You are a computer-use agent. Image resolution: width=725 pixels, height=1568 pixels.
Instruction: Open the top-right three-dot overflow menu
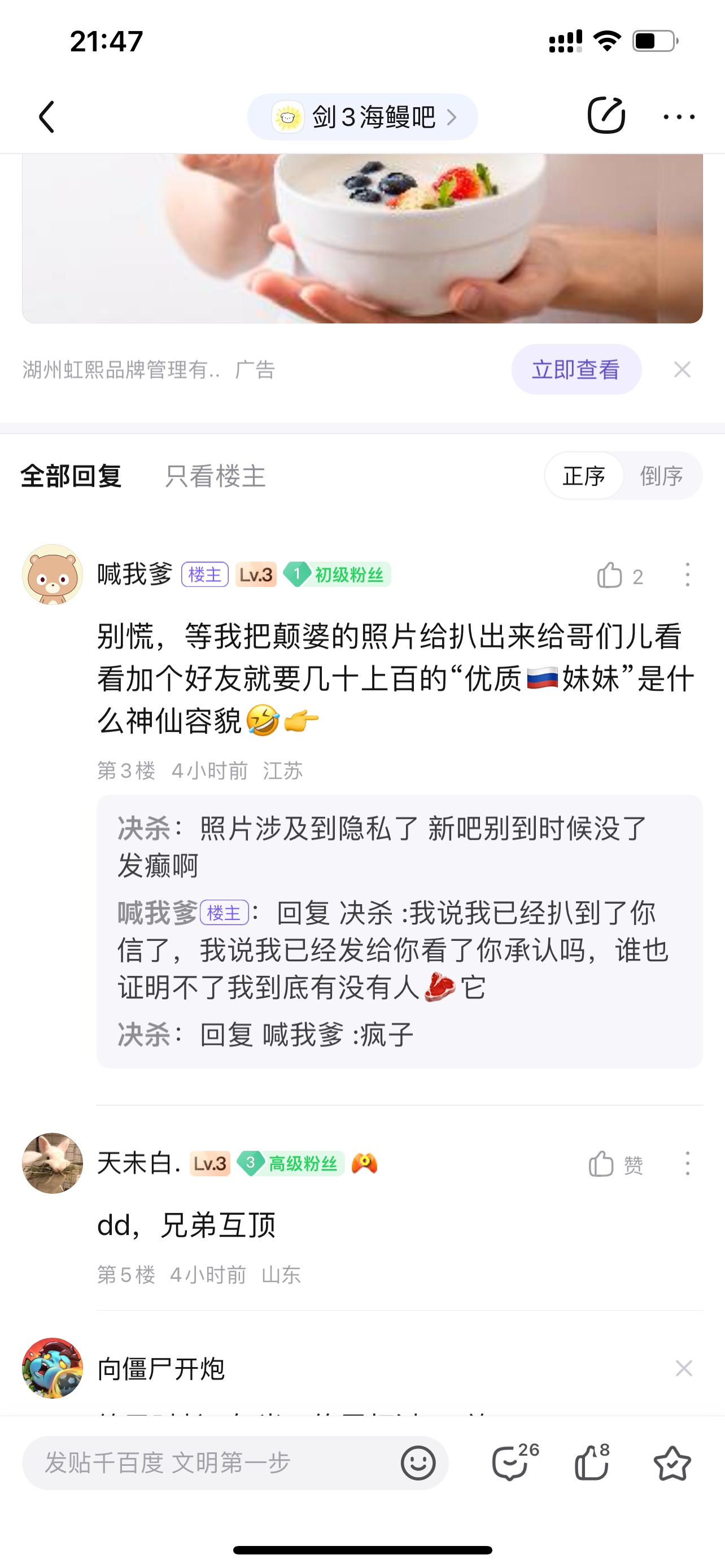click(679, 116)
